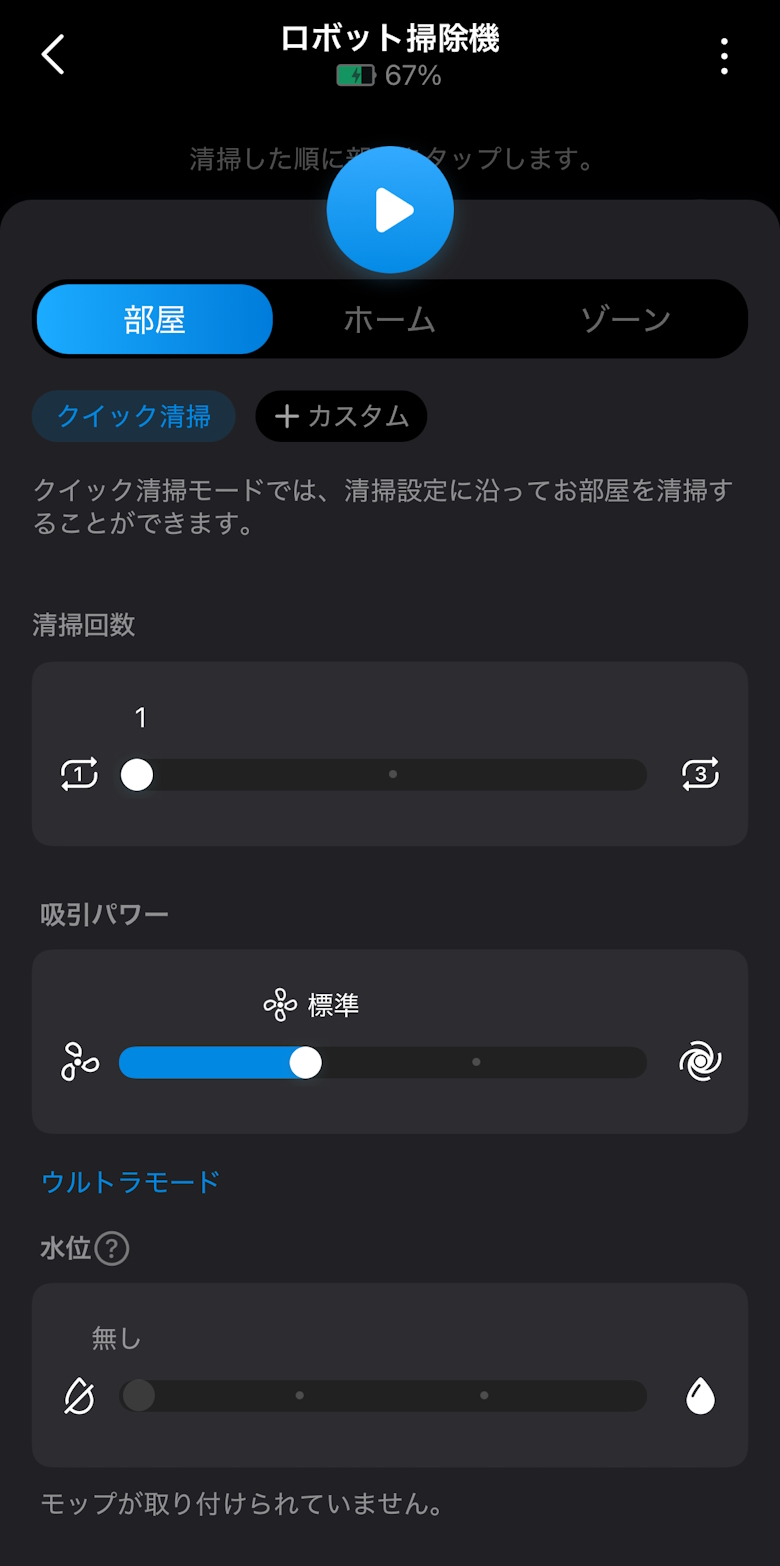Set water level to the no-water icon
780x1566 pixels.
coord(79,1396)
